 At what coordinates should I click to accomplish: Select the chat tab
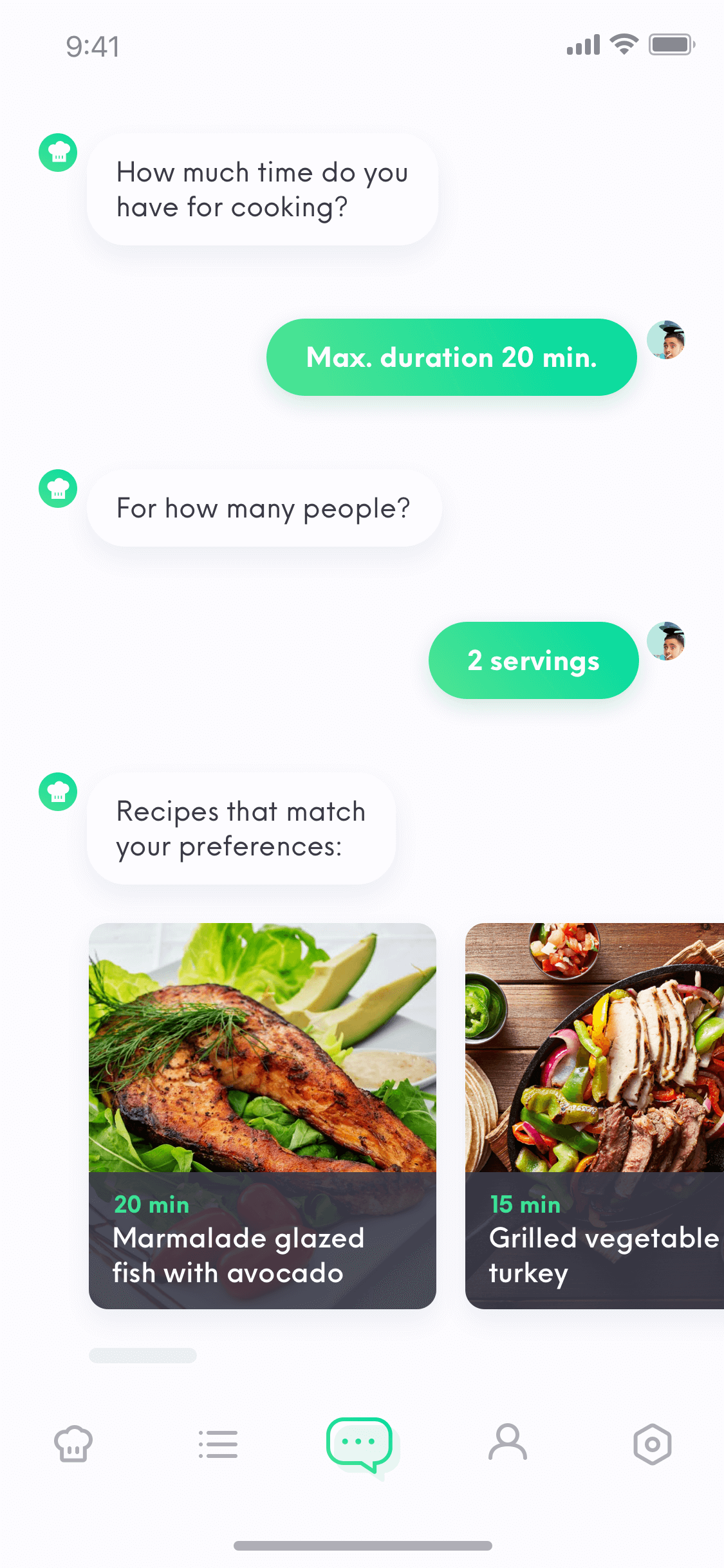pyautogui.click(x=361, y=1445)
